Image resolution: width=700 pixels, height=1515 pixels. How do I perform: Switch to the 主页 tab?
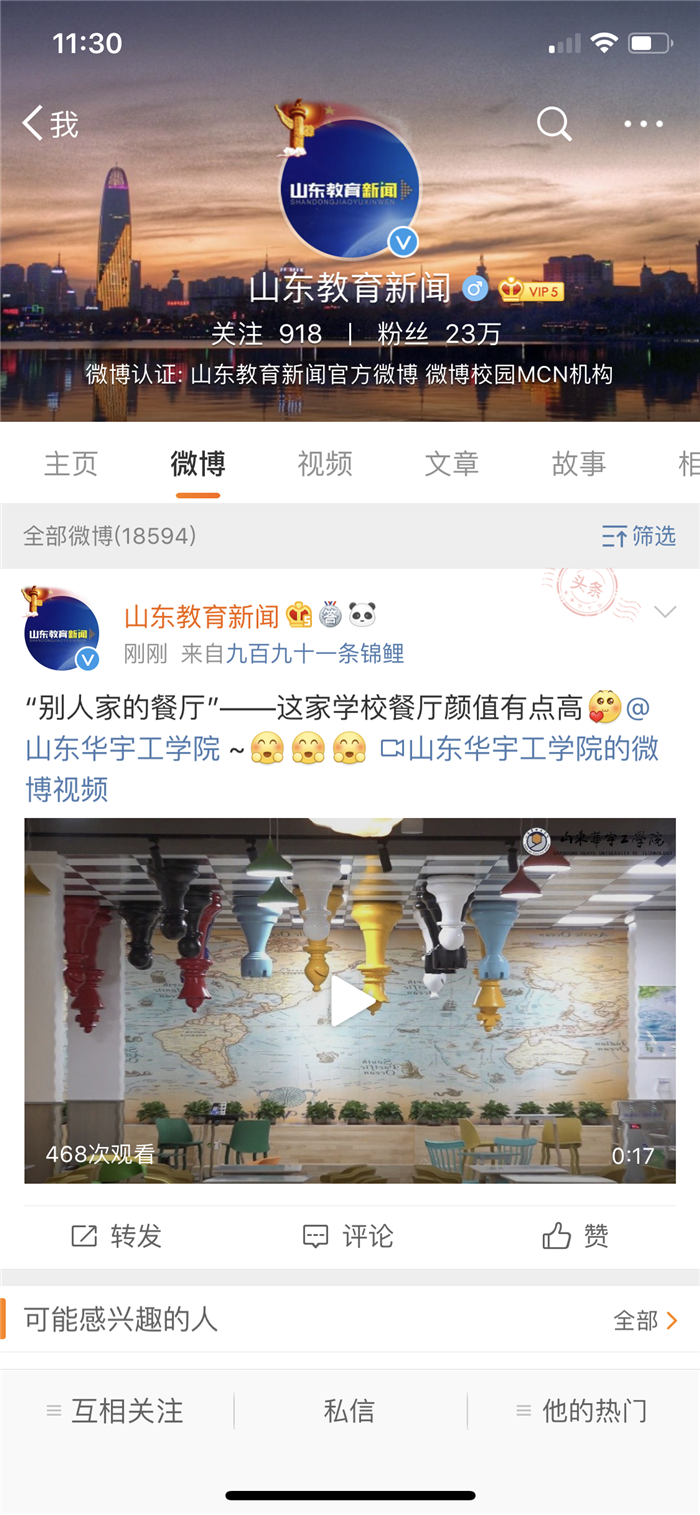(71, 464)
